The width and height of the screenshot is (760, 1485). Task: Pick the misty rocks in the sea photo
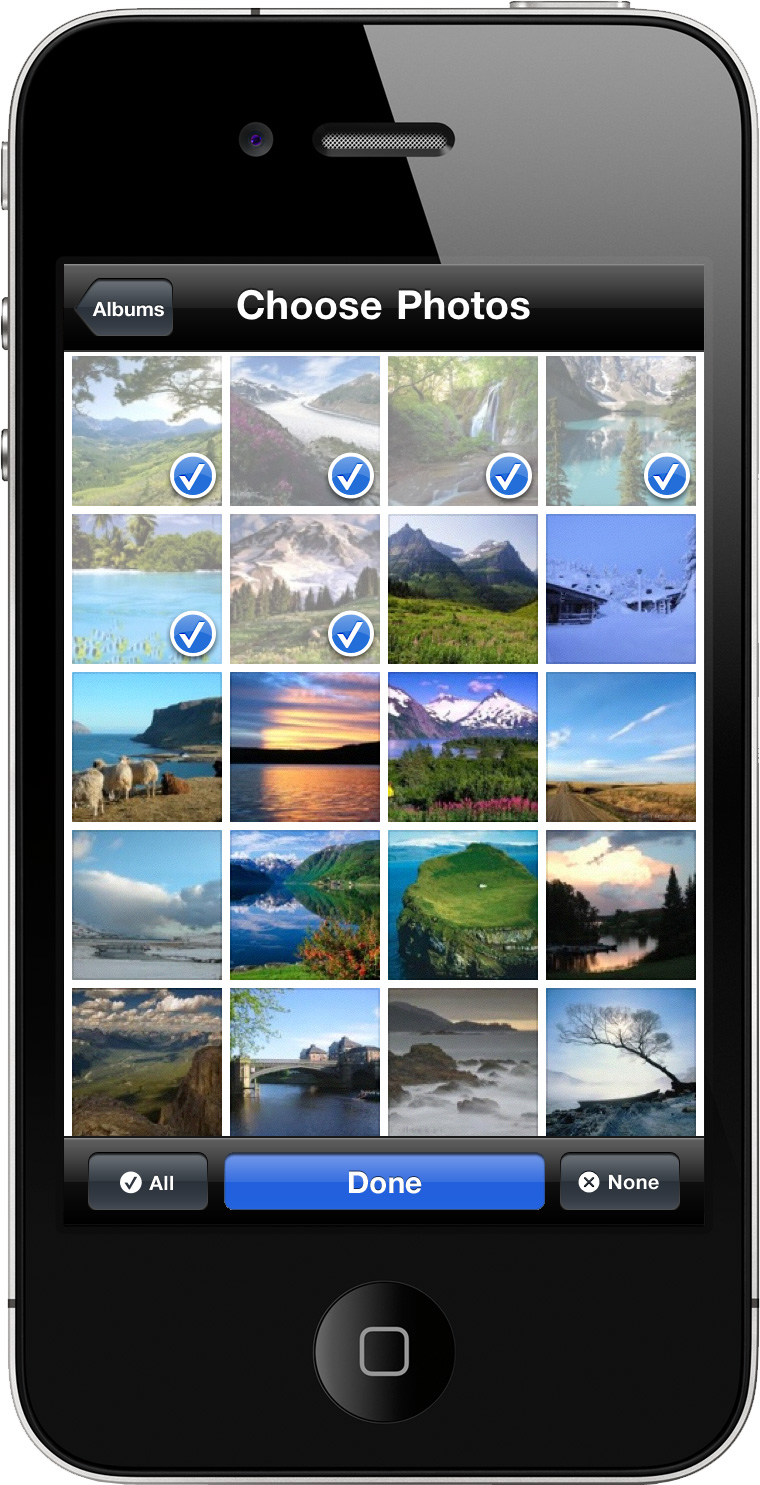point(463,1060)
